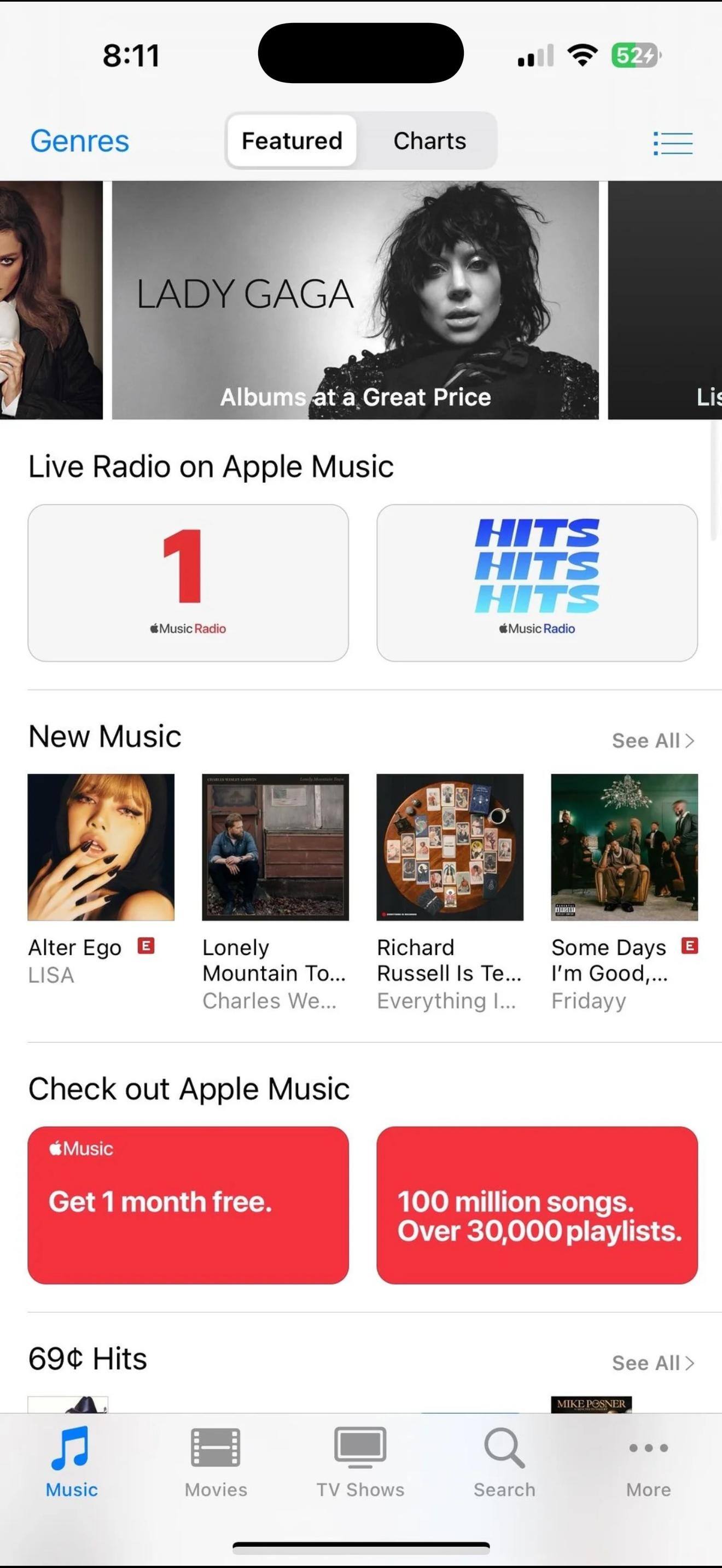Open the More tab
722x1568 pixels.
648,1461
